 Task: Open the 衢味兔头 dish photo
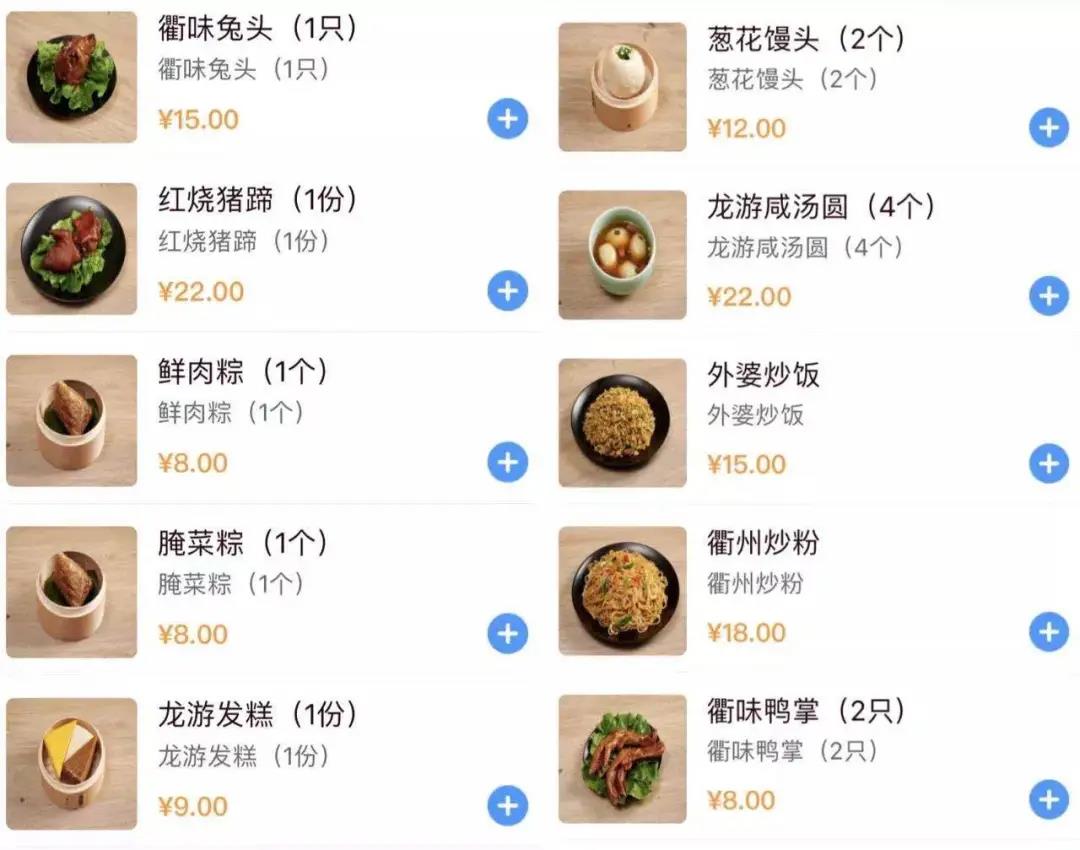(71, 77)
